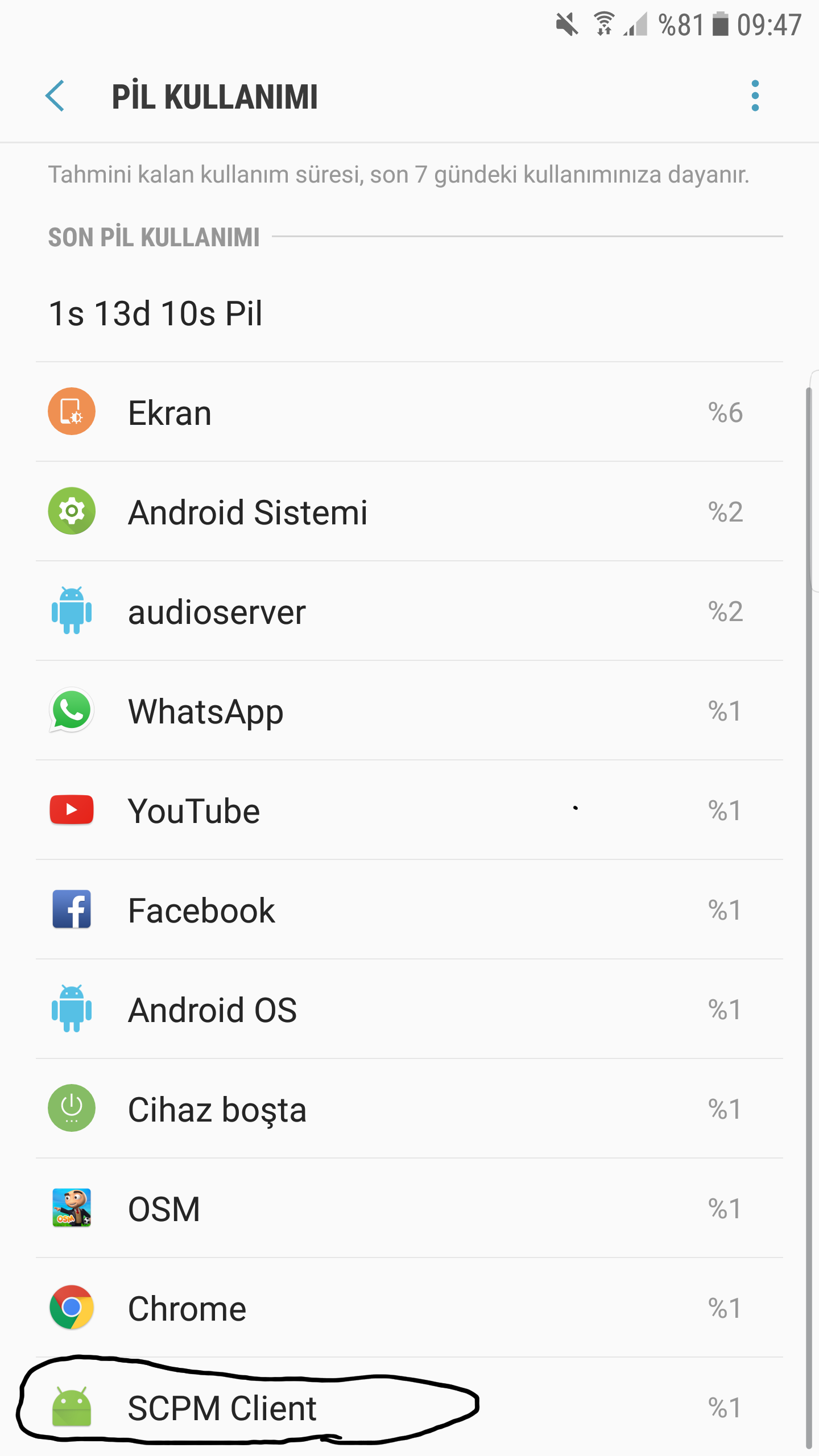Show Chrome battery usage details
Image resolution: width=819 pixels, height=1456 pixels.
(x=409, y=1308)
